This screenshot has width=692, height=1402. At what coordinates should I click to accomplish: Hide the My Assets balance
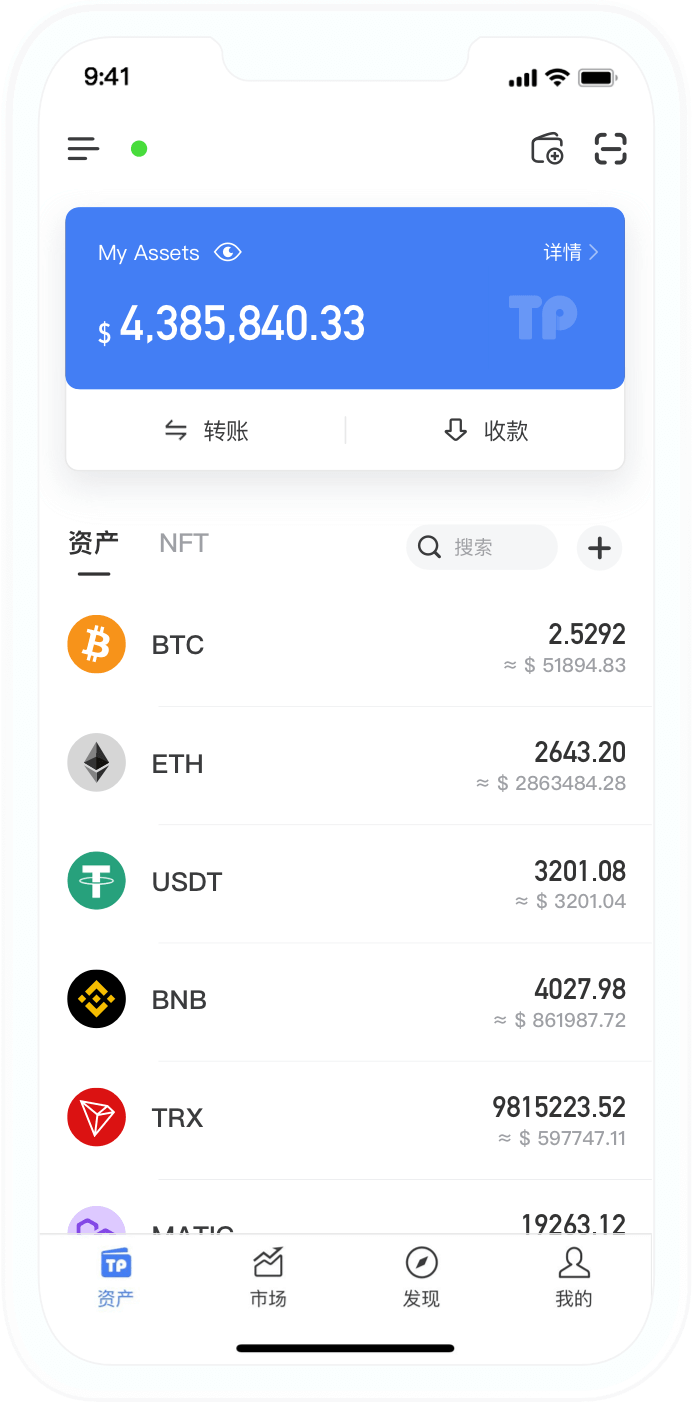point(228,253)
